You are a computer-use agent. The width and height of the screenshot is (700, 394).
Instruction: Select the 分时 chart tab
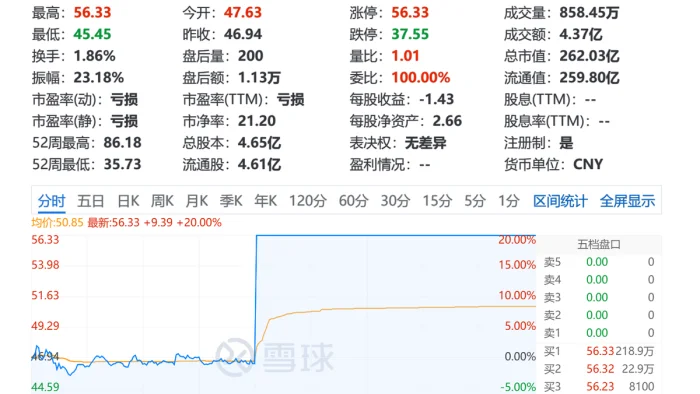click(x=51, y=201)
